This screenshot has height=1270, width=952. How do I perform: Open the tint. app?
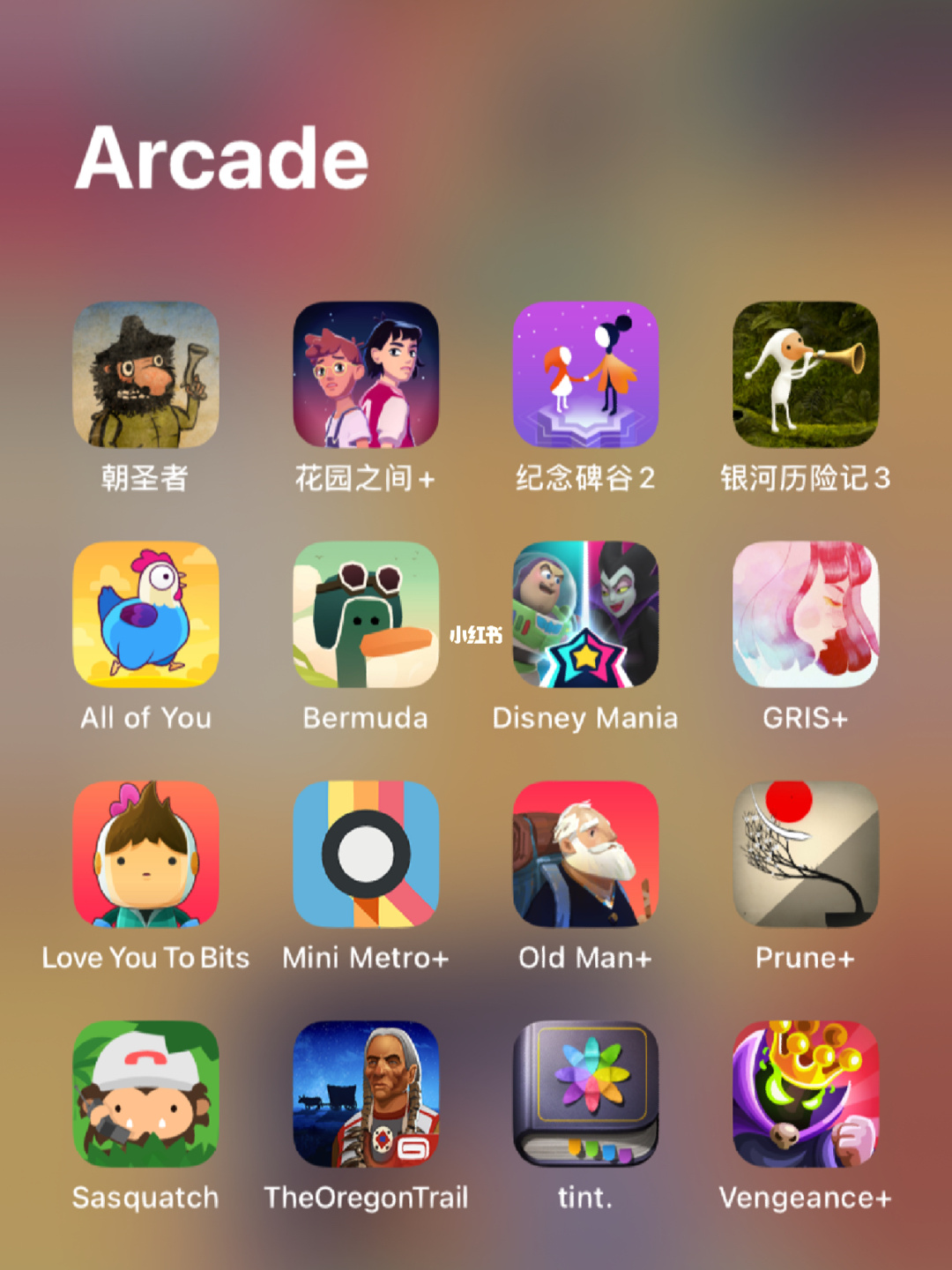pos(585,1094)
